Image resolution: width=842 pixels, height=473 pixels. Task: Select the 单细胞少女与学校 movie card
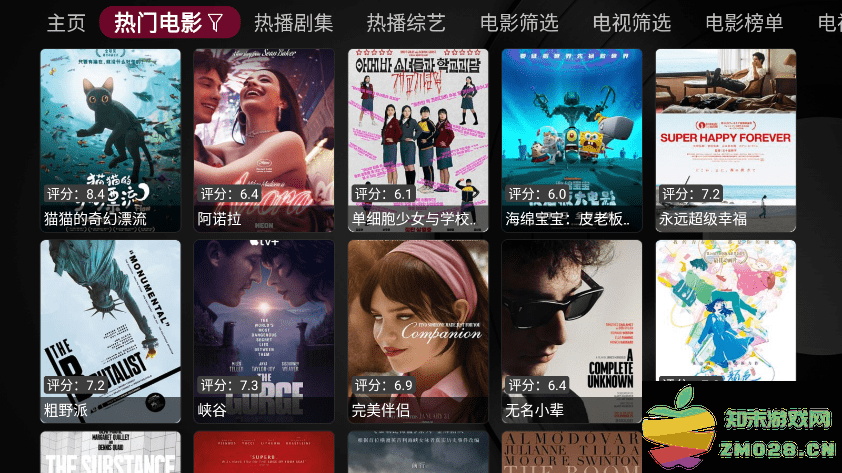pos(418,140)
